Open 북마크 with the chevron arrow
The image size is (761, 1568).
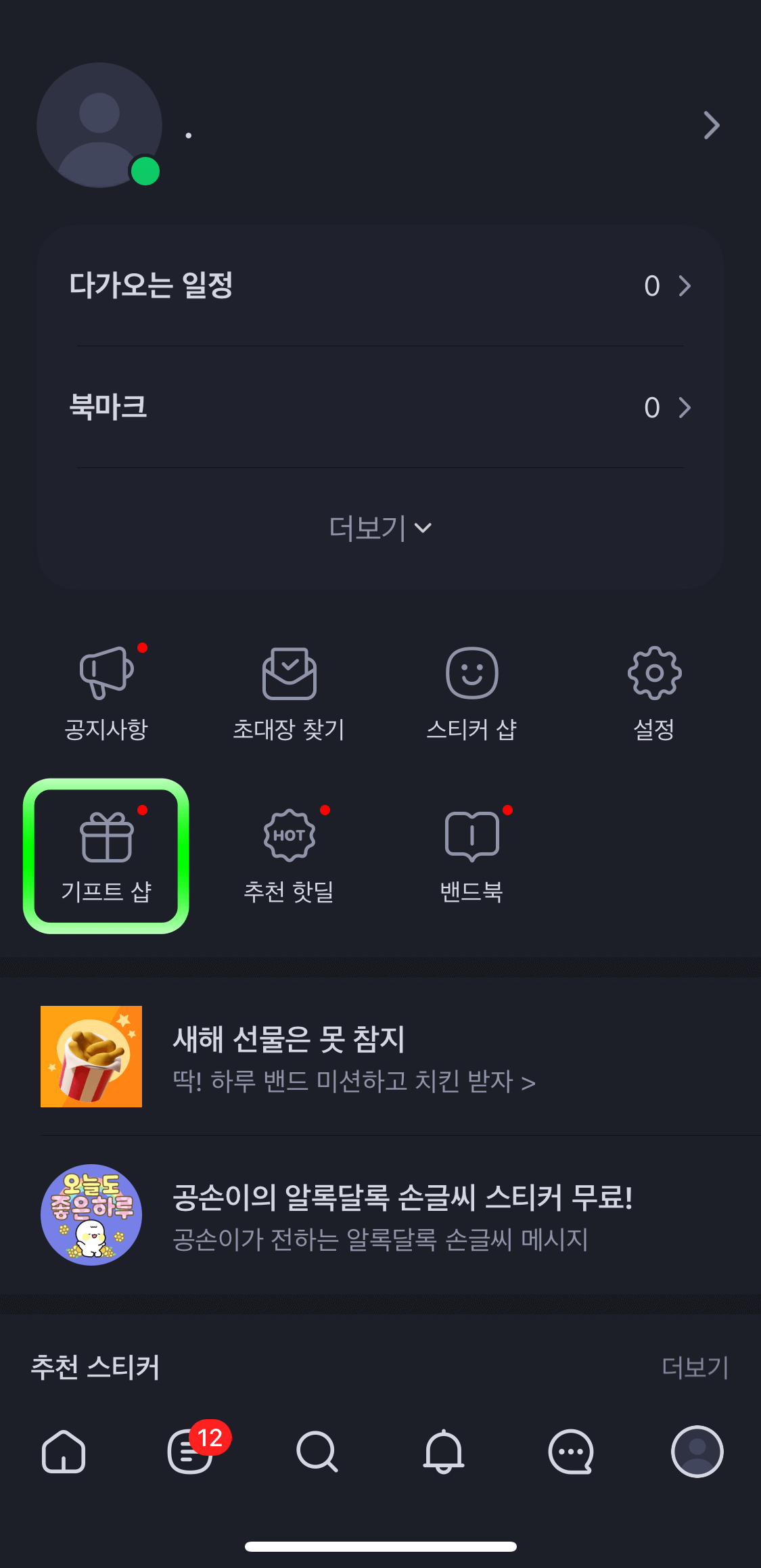coord(685,407)
